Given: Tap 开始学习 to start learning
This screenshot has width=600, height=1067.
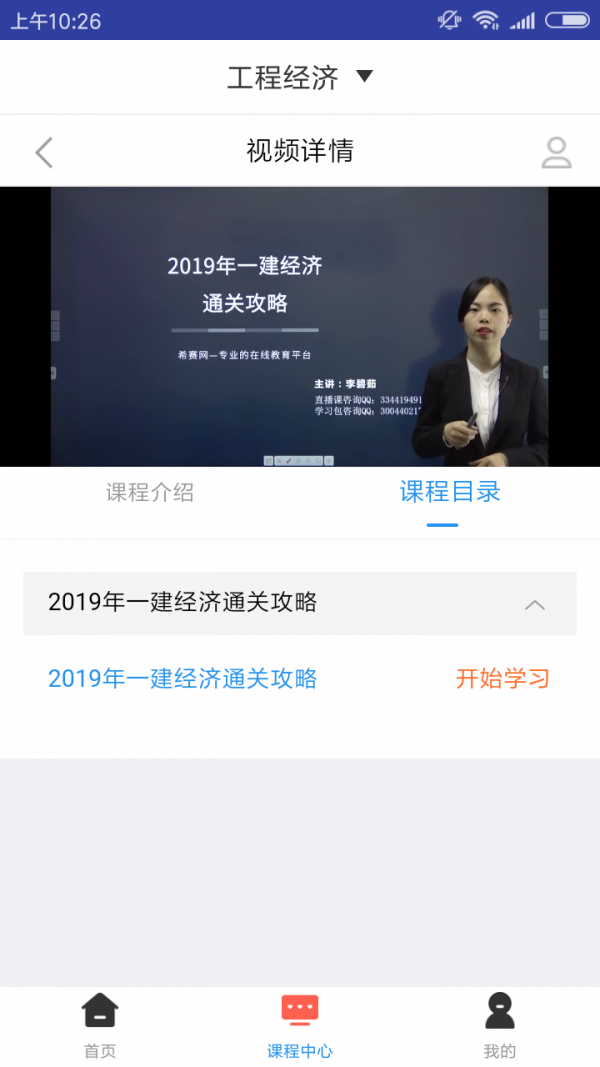Looking at the screenshot, I should tap(503, 679).
